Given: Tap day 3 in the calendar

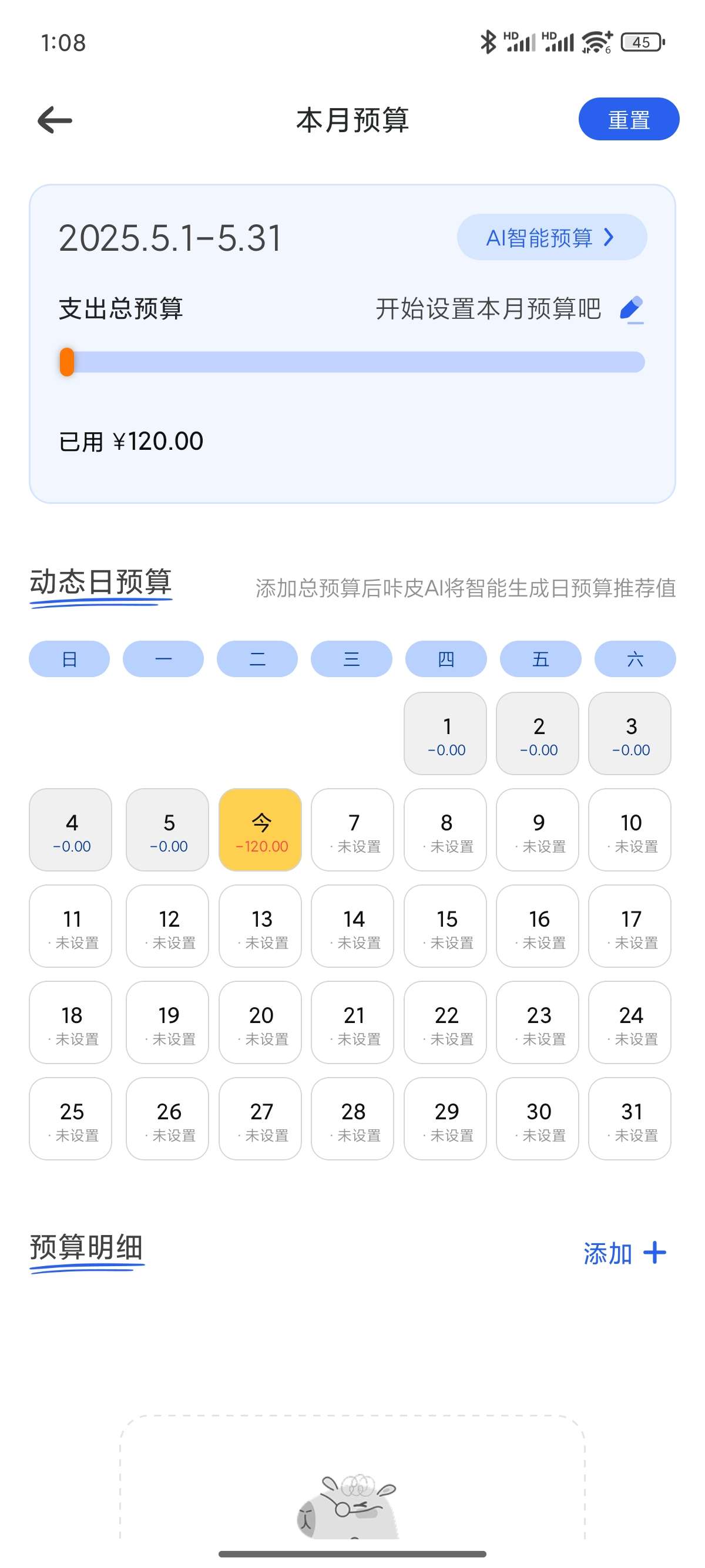Looking at the screenshot, I should pyautogui.click(x=630, y=733).
